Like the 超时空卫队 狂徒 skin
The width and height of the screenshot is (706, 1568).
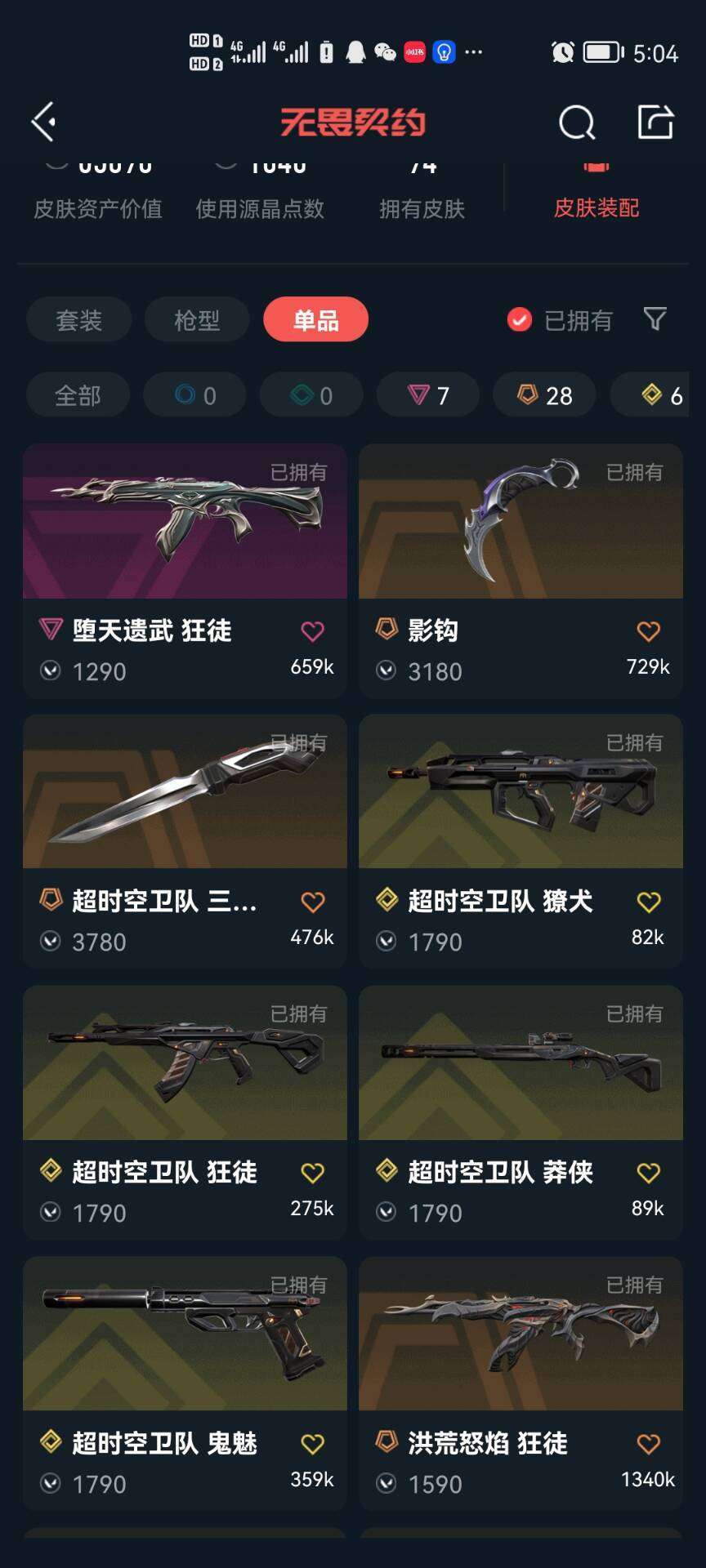coord(312,1173)
